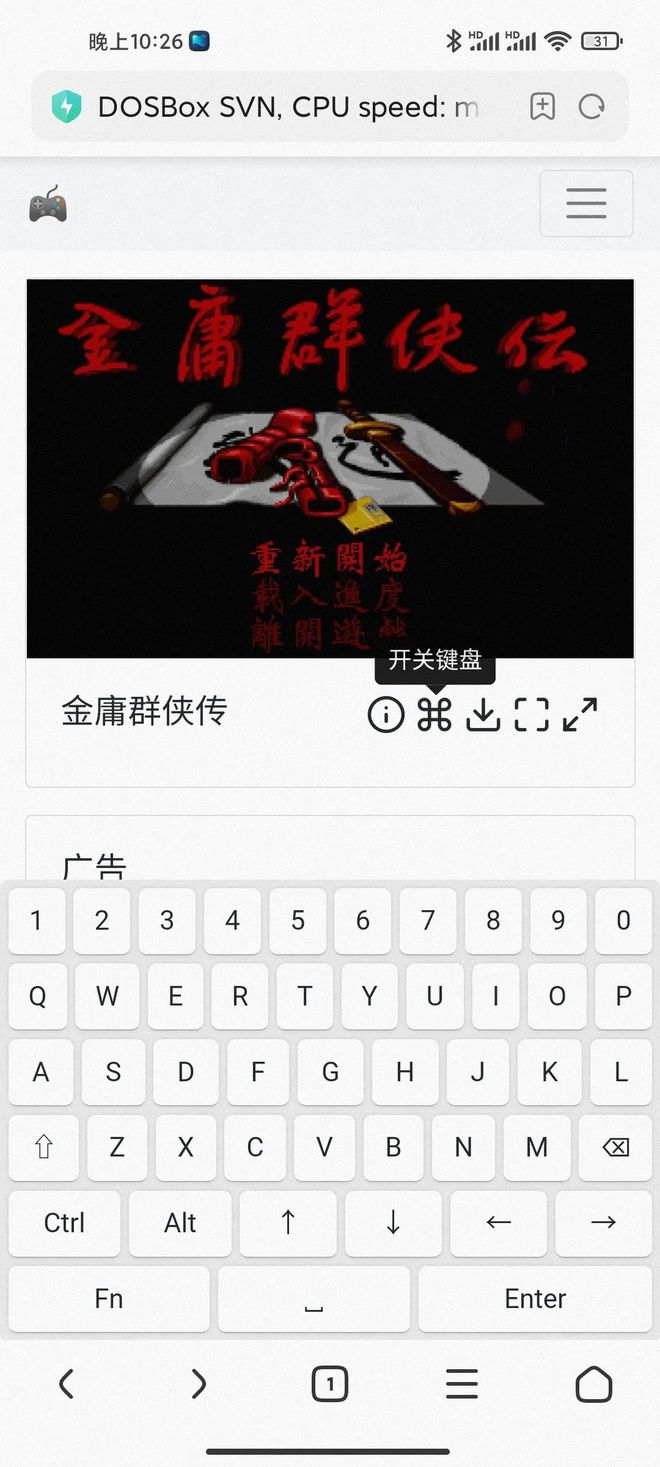Open the browser tabs switcher
The width and height of the screenshot is (660, 1467).
click(329, 1384)
